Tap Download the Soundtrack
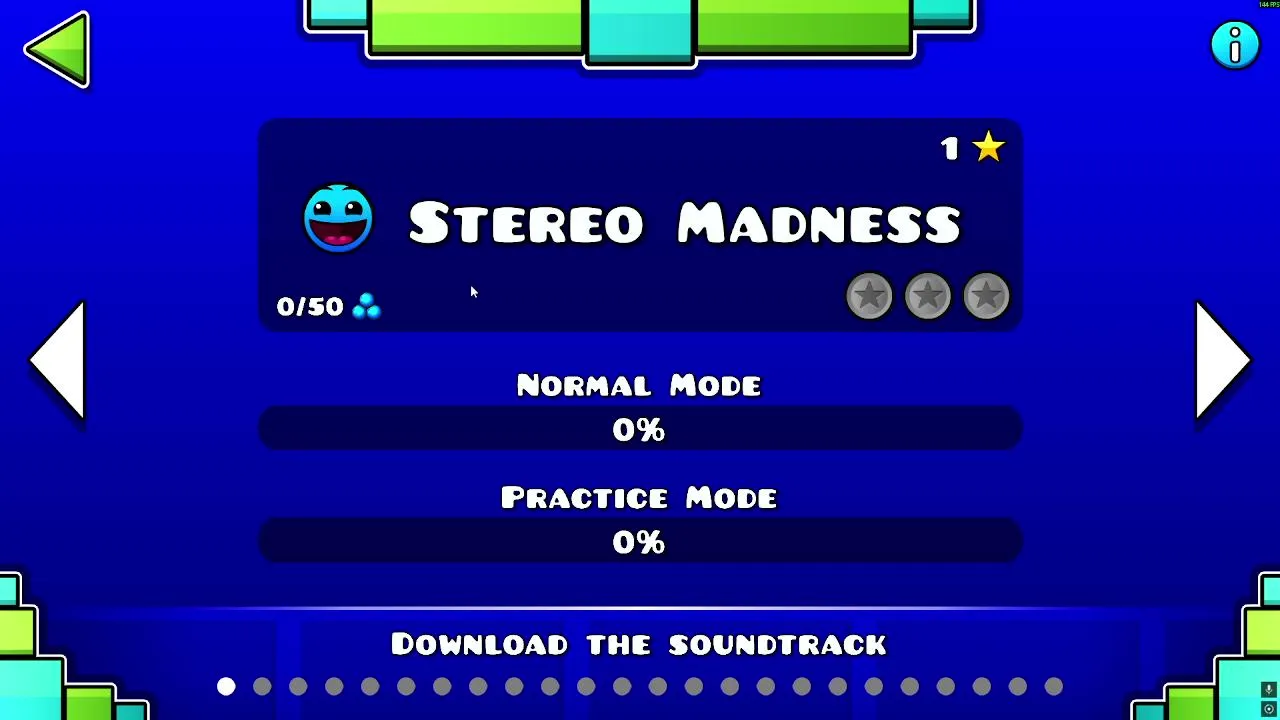The image size is (1280, 720). click(x=638, y=644)
